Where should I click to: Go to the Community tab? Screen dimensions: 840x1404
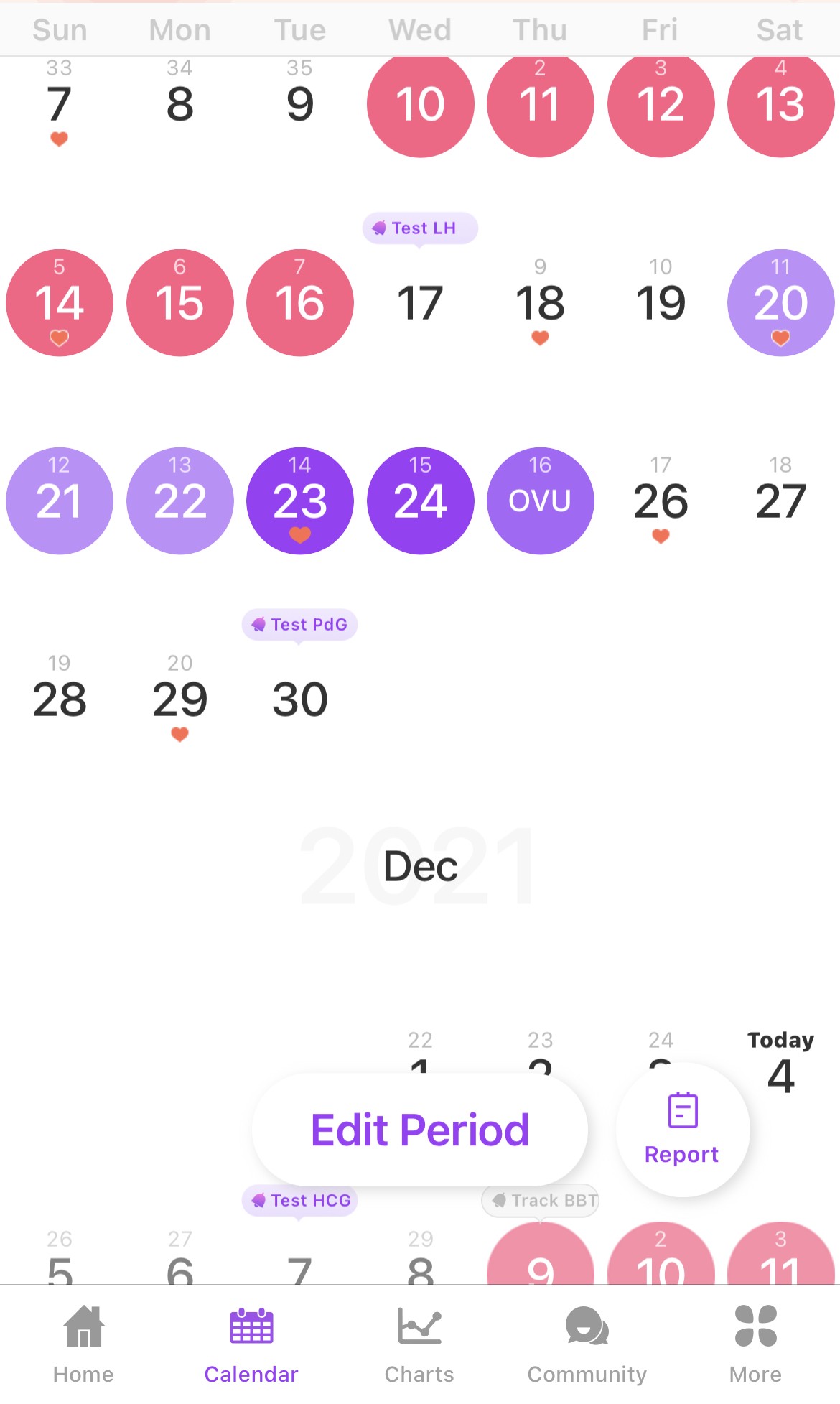pos(587,1344)
